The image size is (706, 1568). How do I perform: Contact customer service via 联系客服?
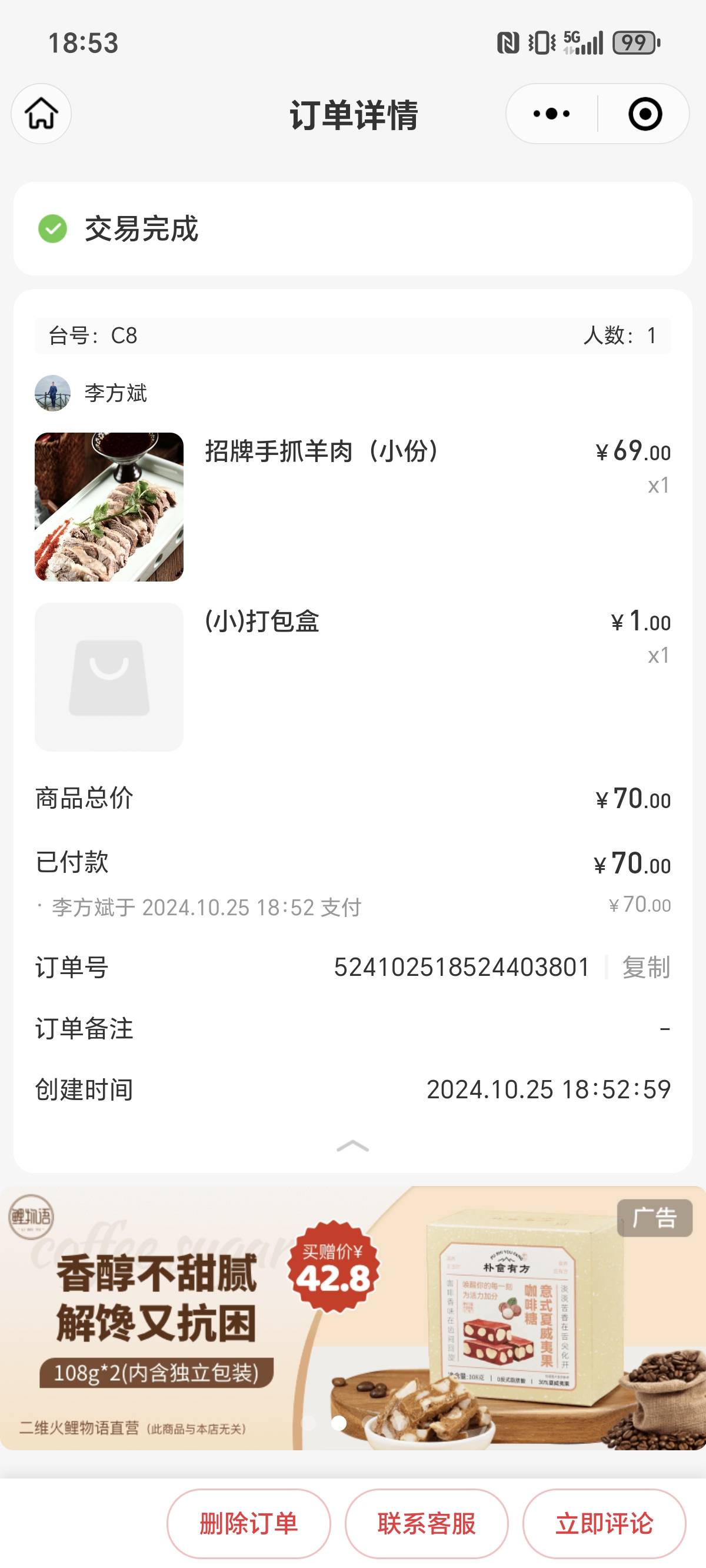pos(427,1524)
